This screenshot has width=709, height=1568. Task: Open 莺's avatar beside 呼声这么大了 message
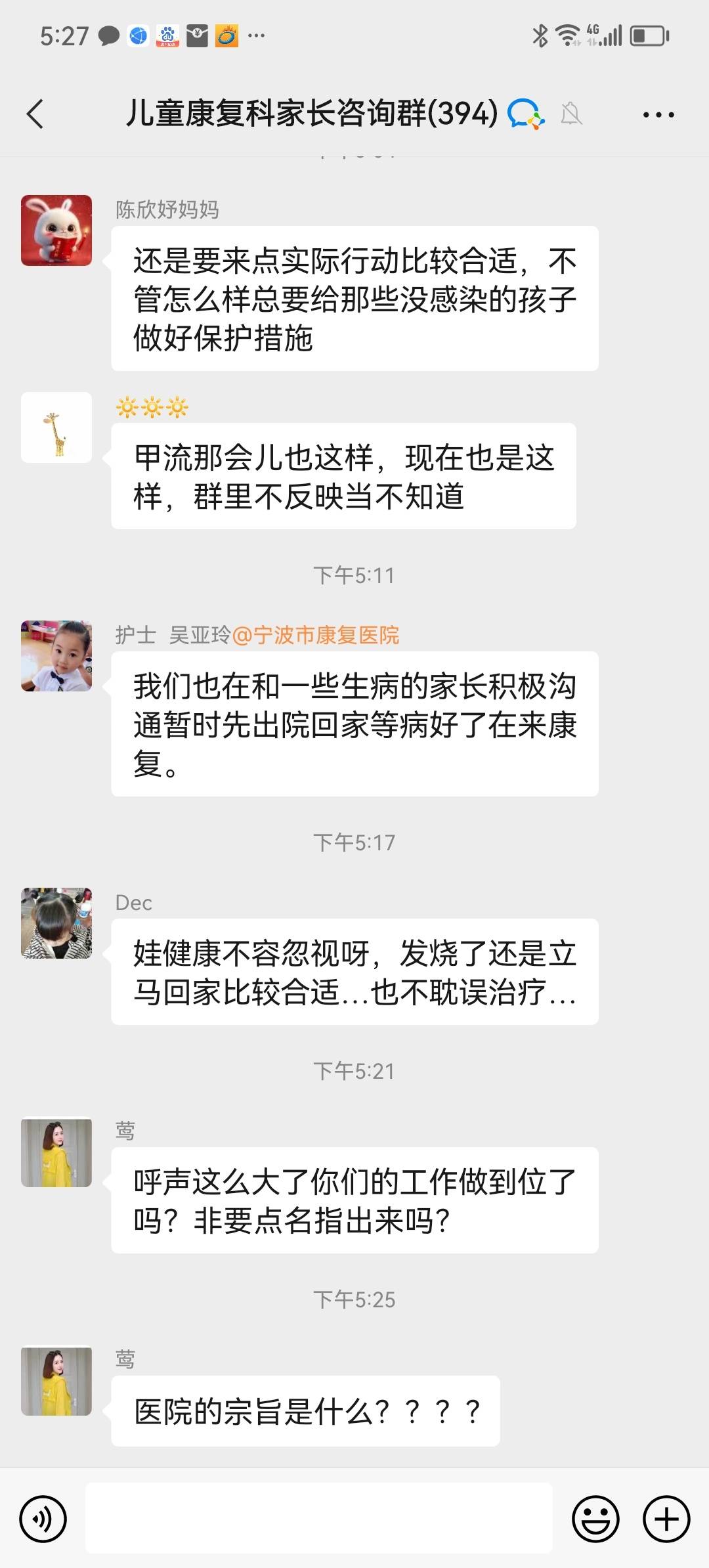click(x=56, y=1152)
